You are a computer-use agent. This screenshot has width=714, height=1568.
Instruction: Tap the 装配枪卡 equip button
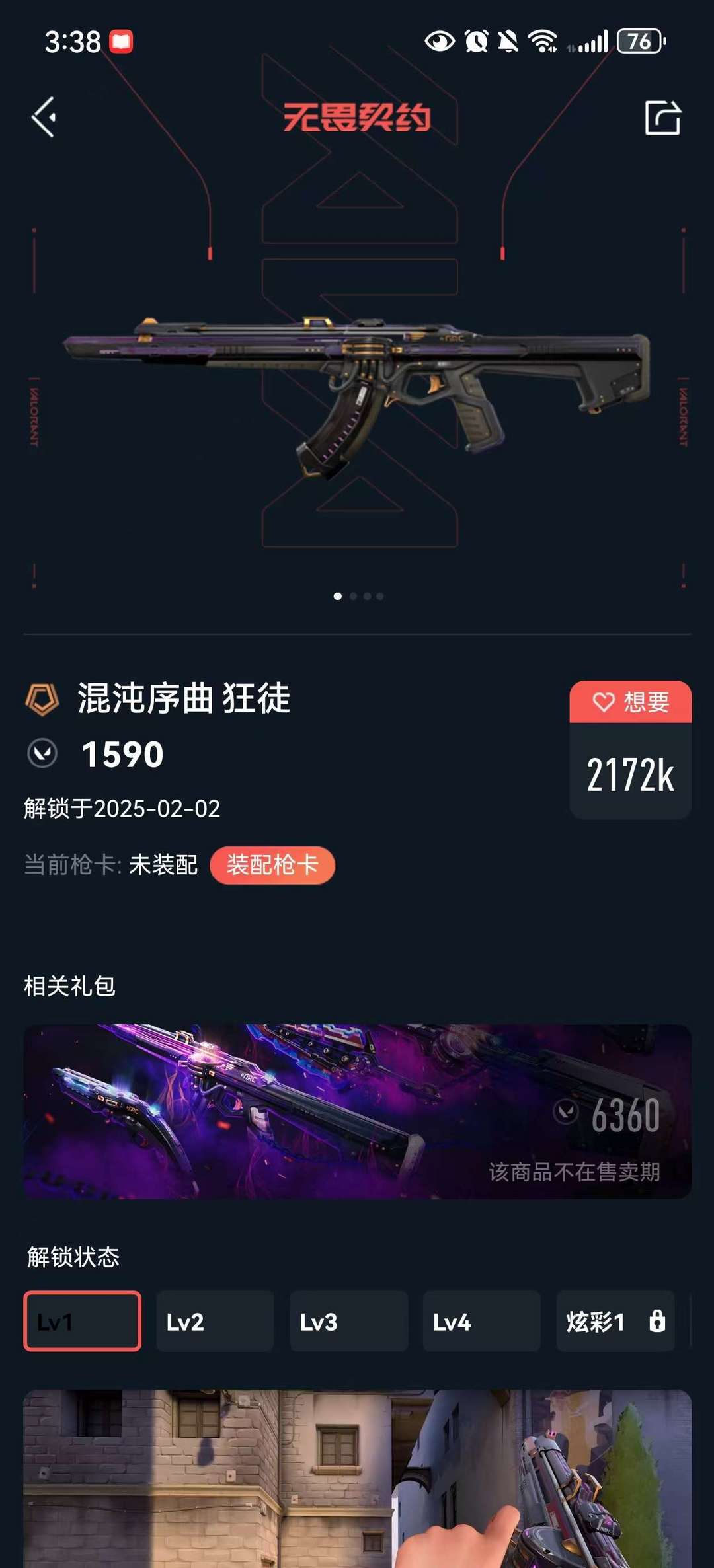[272, 866]
